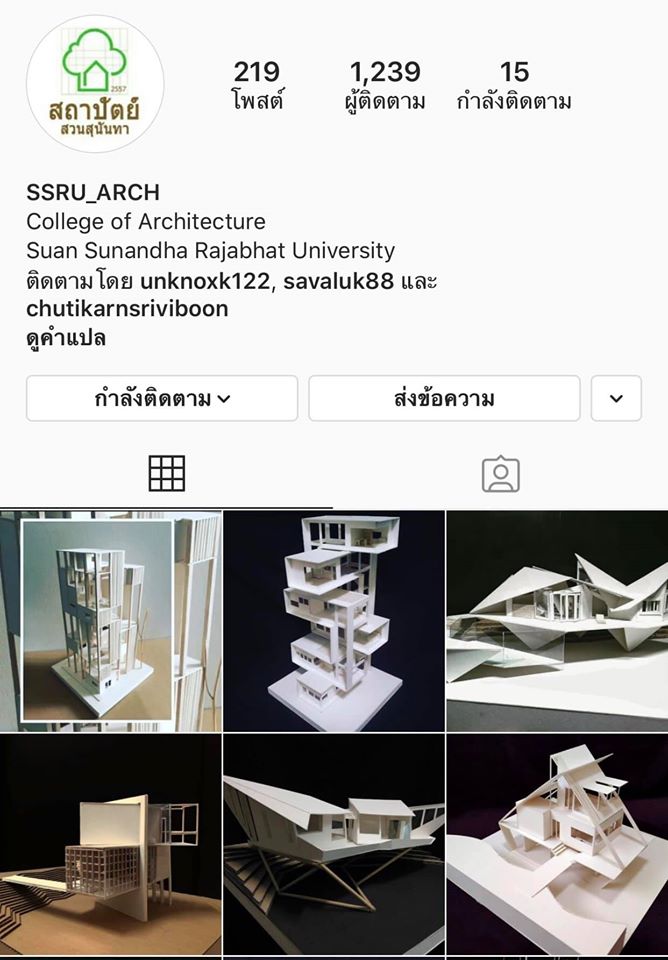Screen dimensions: 668x960
Task: Switch to the tagged photos tab
Action: coord(500,474)
